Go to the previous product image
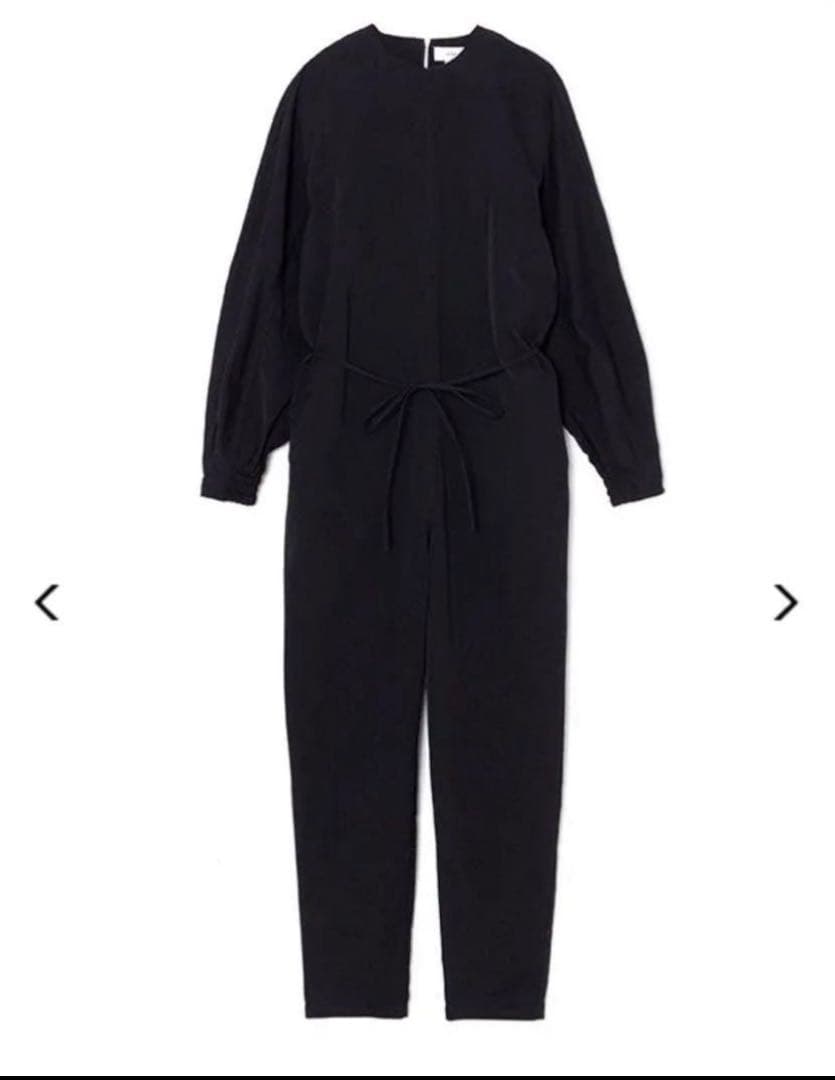 click(47, 602)
